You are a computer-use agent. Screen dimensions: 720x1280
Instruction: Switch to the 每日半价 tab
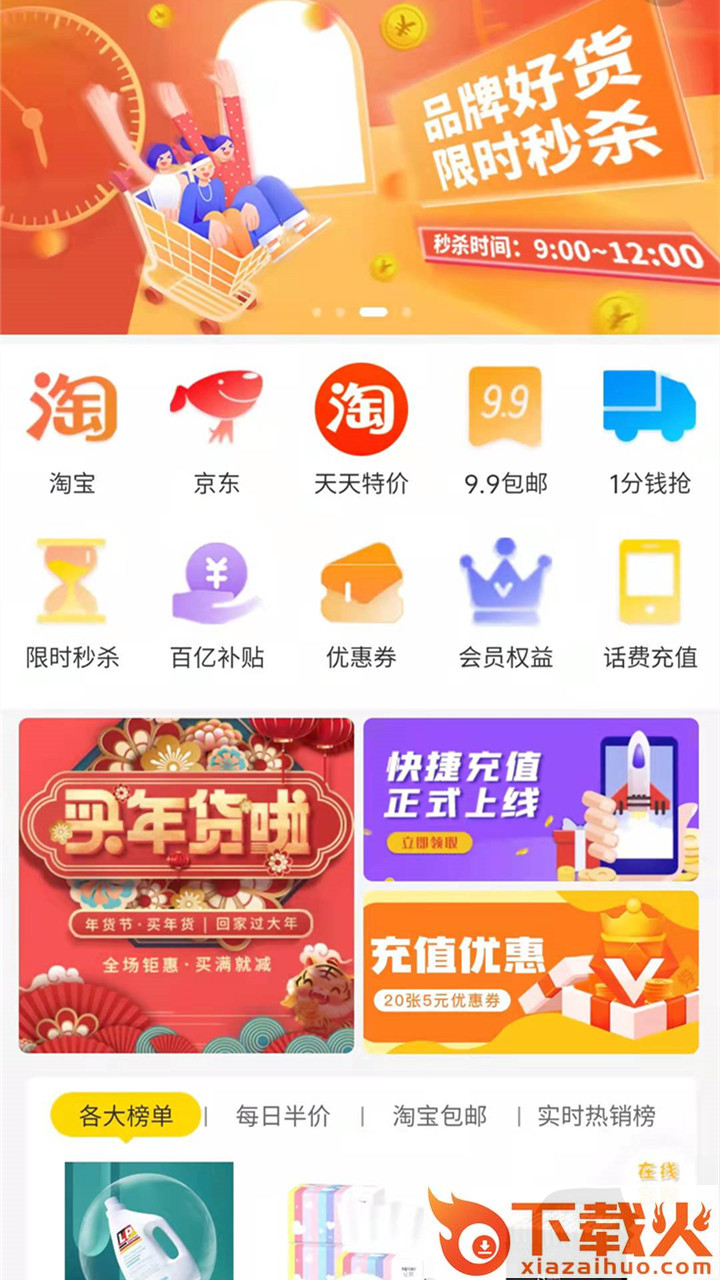click(x=283, y=1116)
